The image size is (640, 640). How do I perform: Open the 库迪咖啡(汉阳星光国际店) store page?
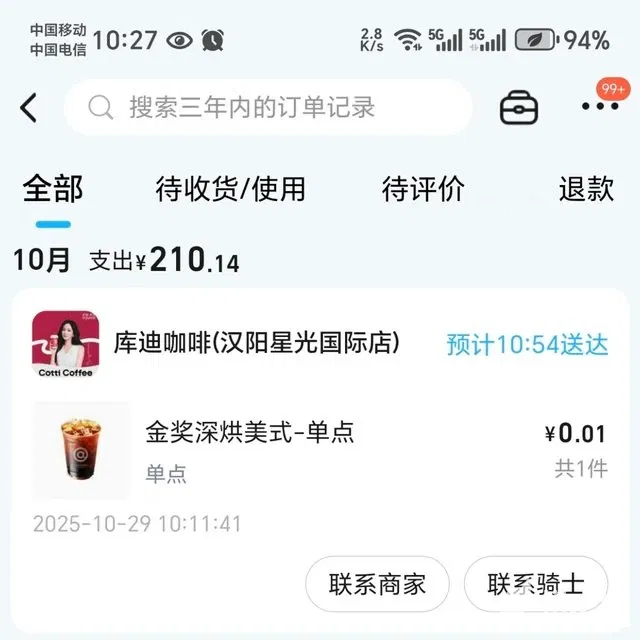click(256, 343)
